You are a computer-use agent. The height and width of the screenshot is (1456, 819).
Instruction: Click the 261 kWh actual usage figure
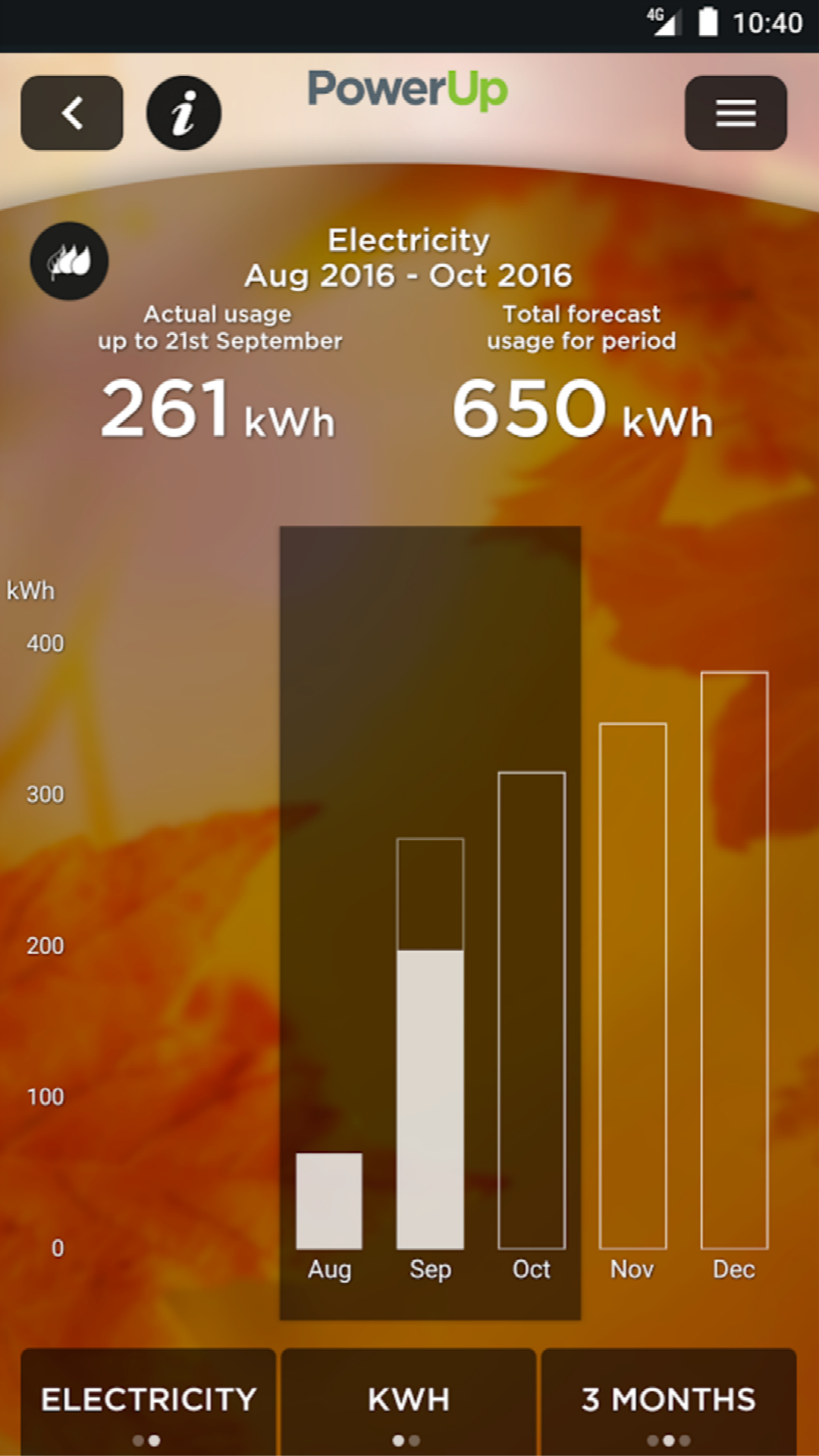click(x=216, y=409)
